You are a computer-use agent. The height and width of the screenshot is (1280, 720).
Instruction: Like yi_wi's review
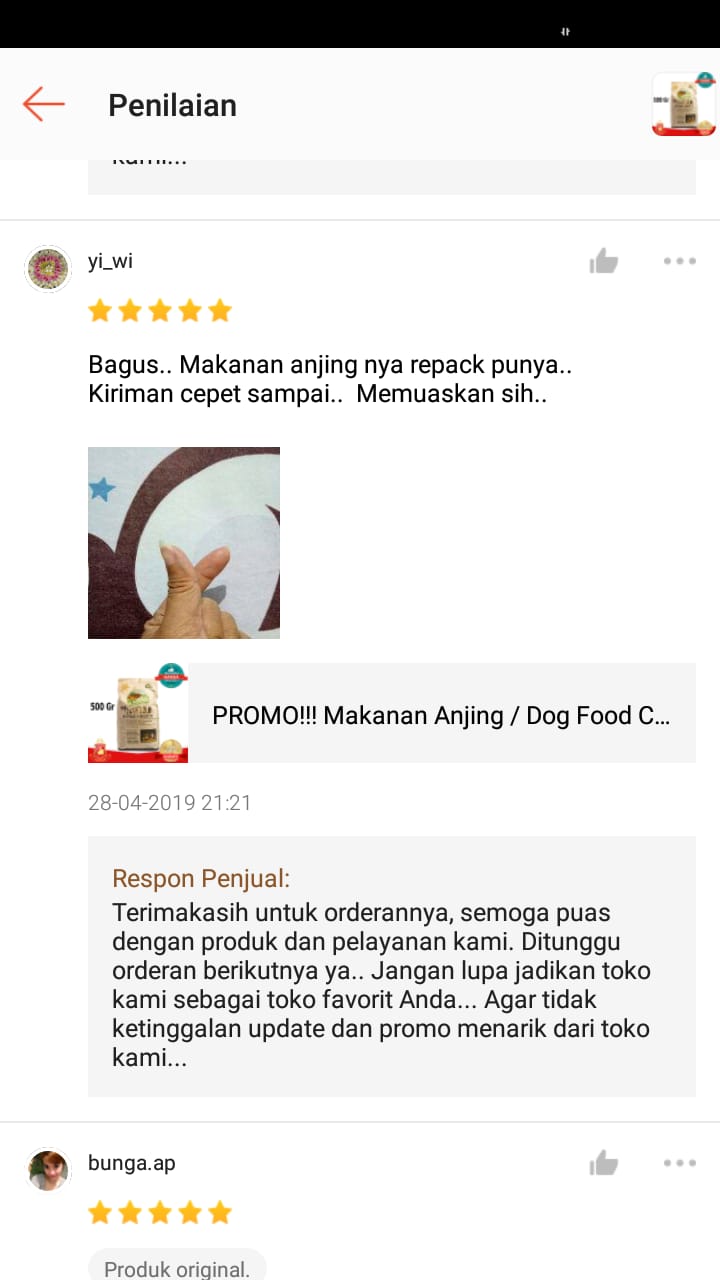point(604,261)
